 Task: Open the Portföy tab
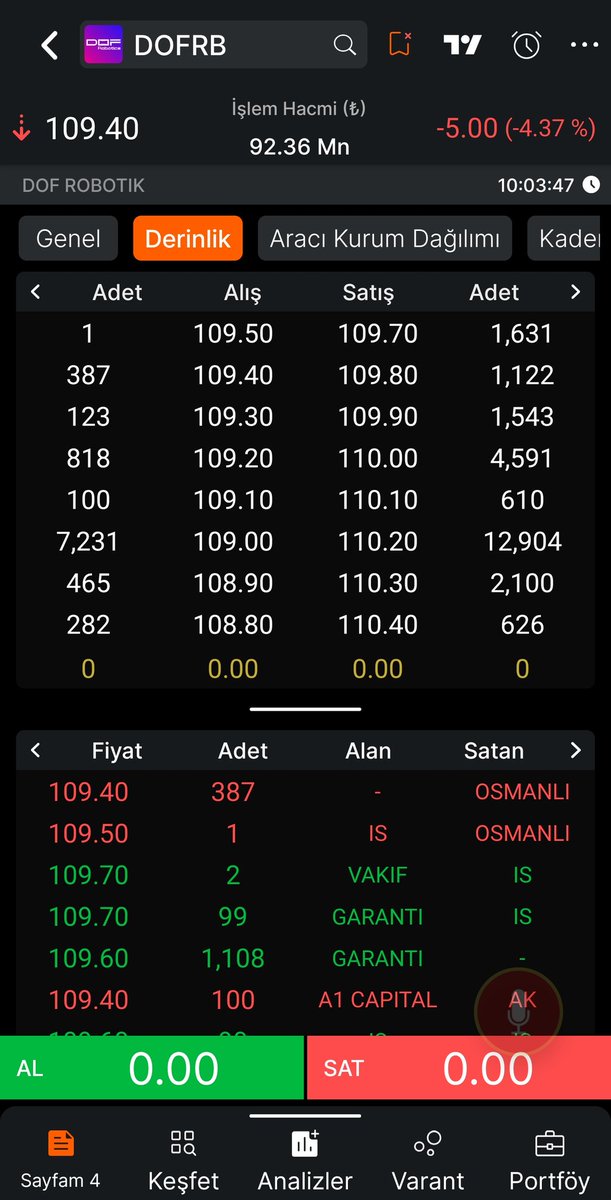pyautogui.click(x=549, y=1159)
